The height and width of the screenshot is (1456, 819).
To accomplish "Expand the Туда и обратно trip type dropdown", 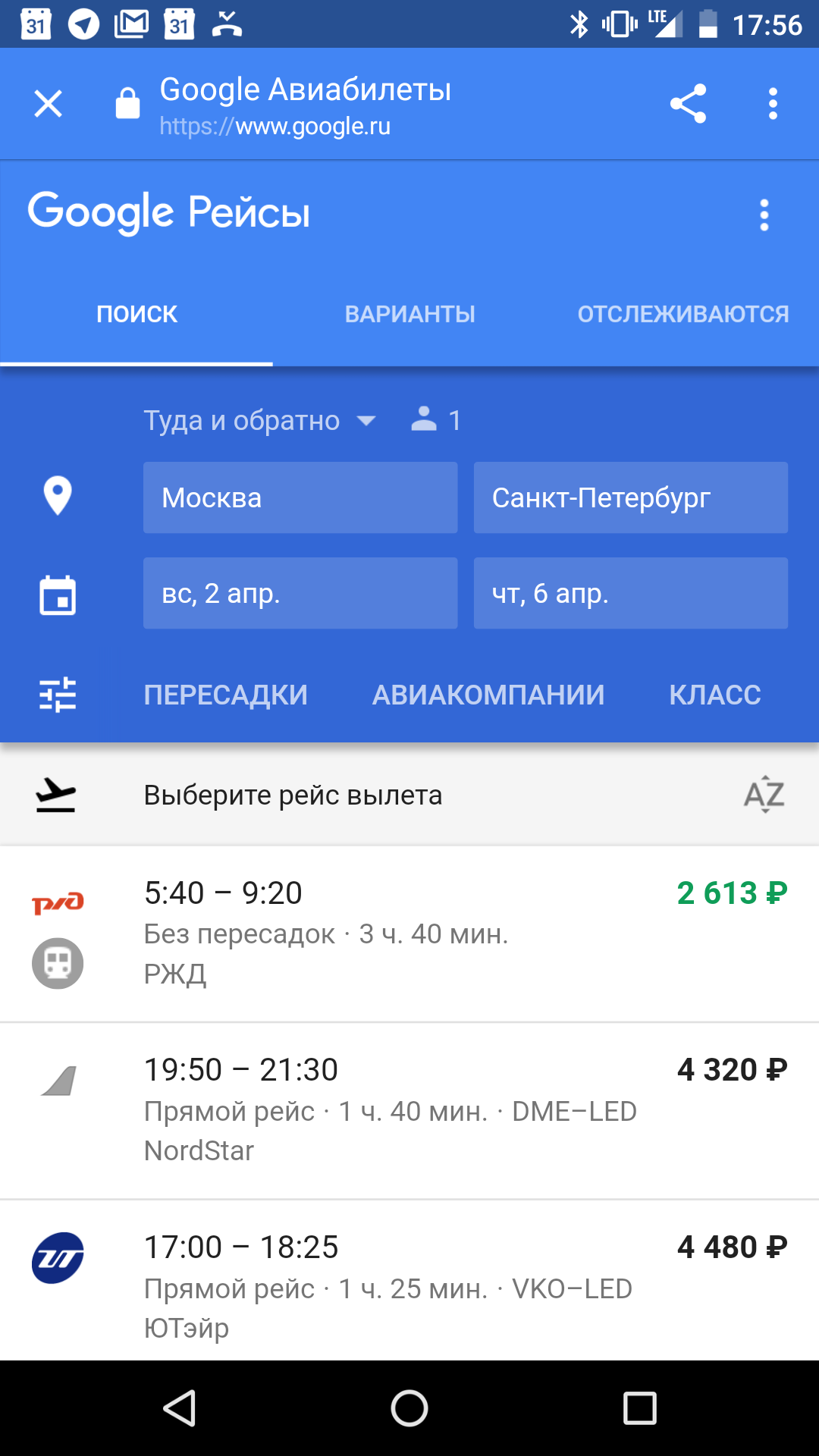I will tap(259, 421).
